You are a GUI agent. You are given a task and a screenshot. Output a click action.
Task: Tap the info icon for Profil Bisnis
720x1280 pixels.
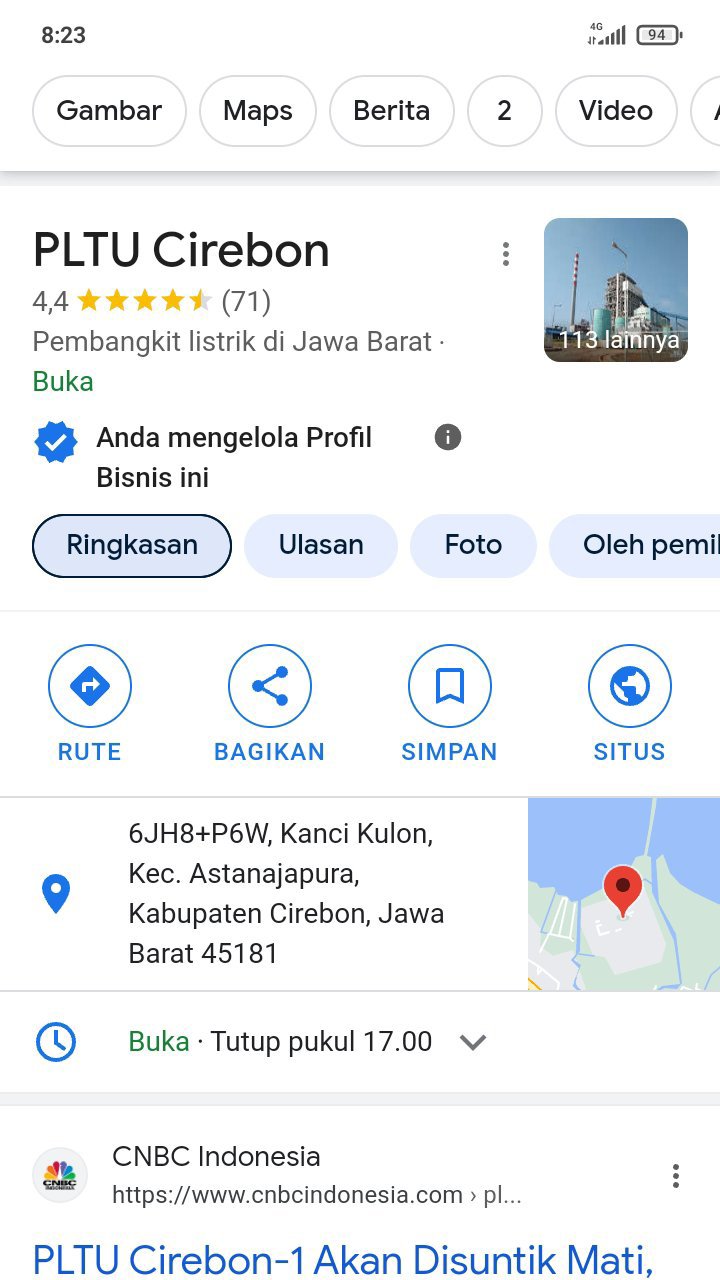pyautogui.click(x=448, y=437)
